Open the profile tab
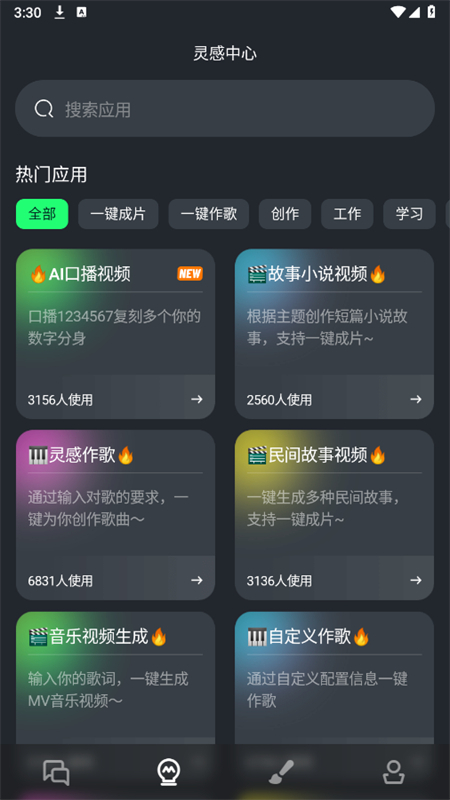 coord(394,772)
